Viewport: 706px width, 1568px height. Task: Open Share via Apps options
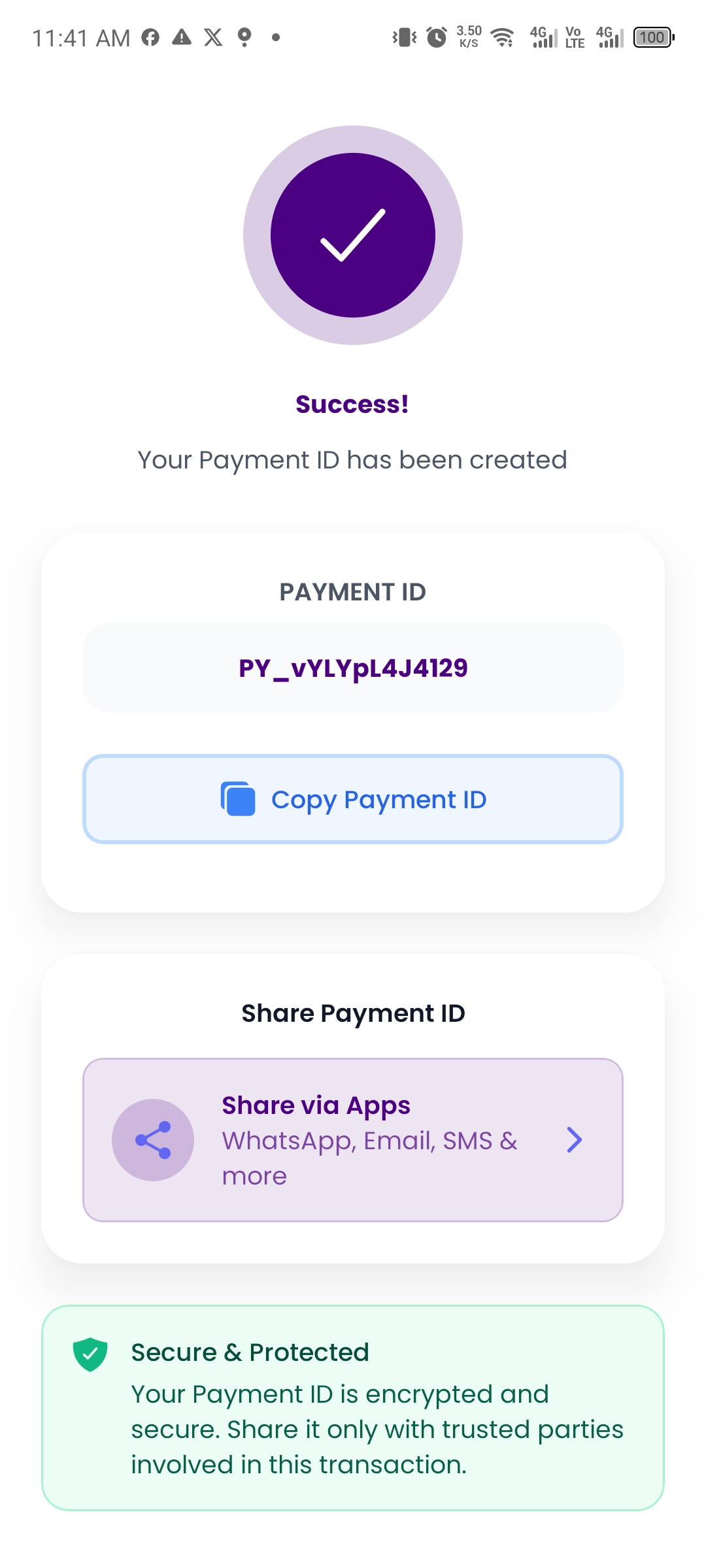[353, 1140]
